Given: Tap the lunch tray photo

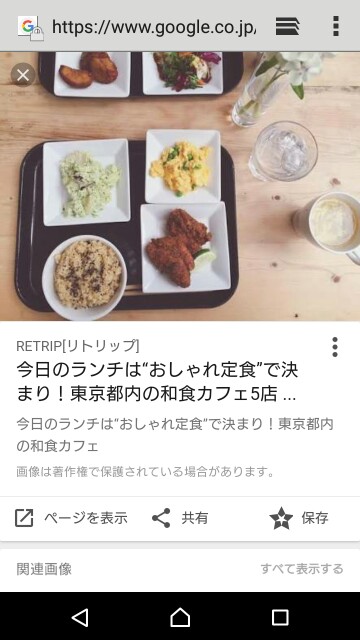Looking at the screenshot, I should click(x=180, y=186).
